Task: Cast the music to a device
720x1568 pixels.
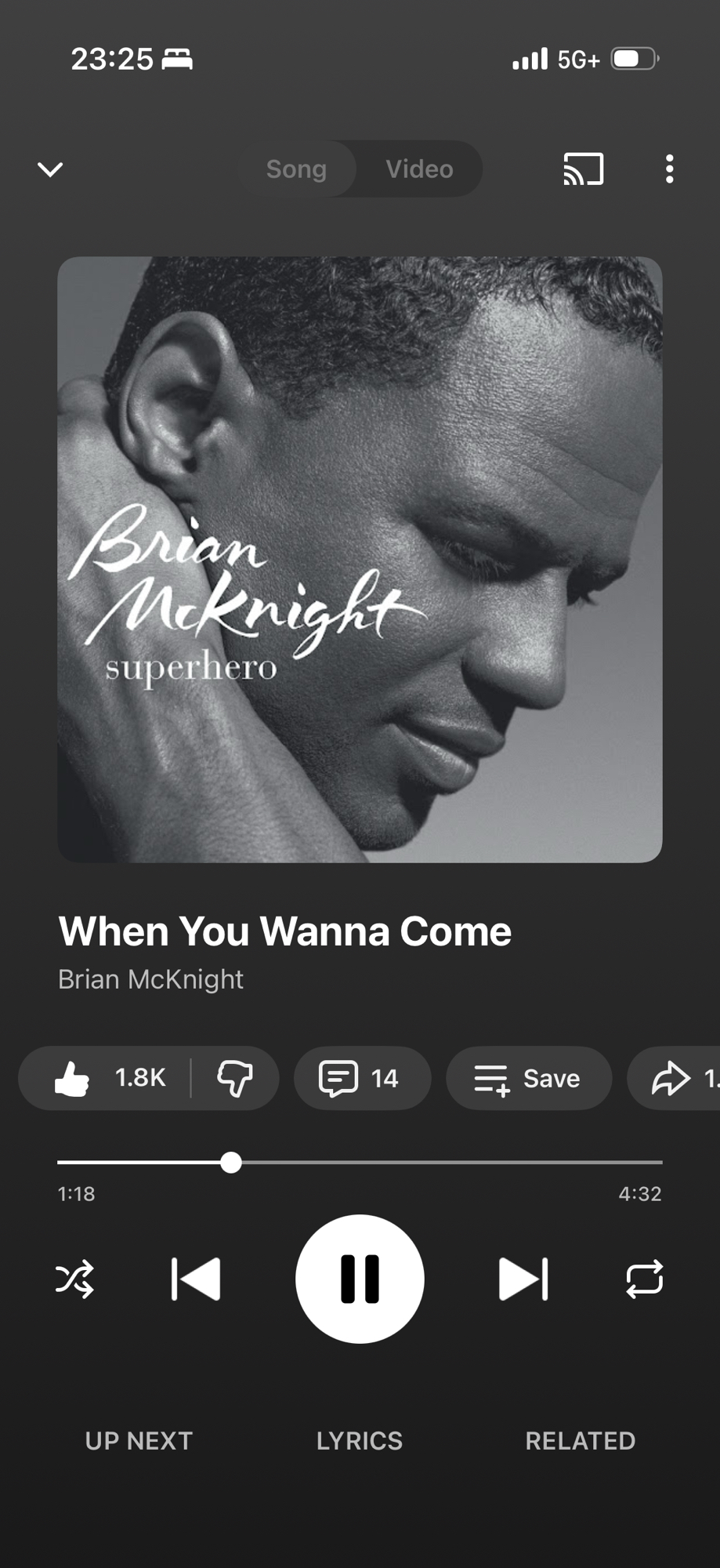Action: 584,169
